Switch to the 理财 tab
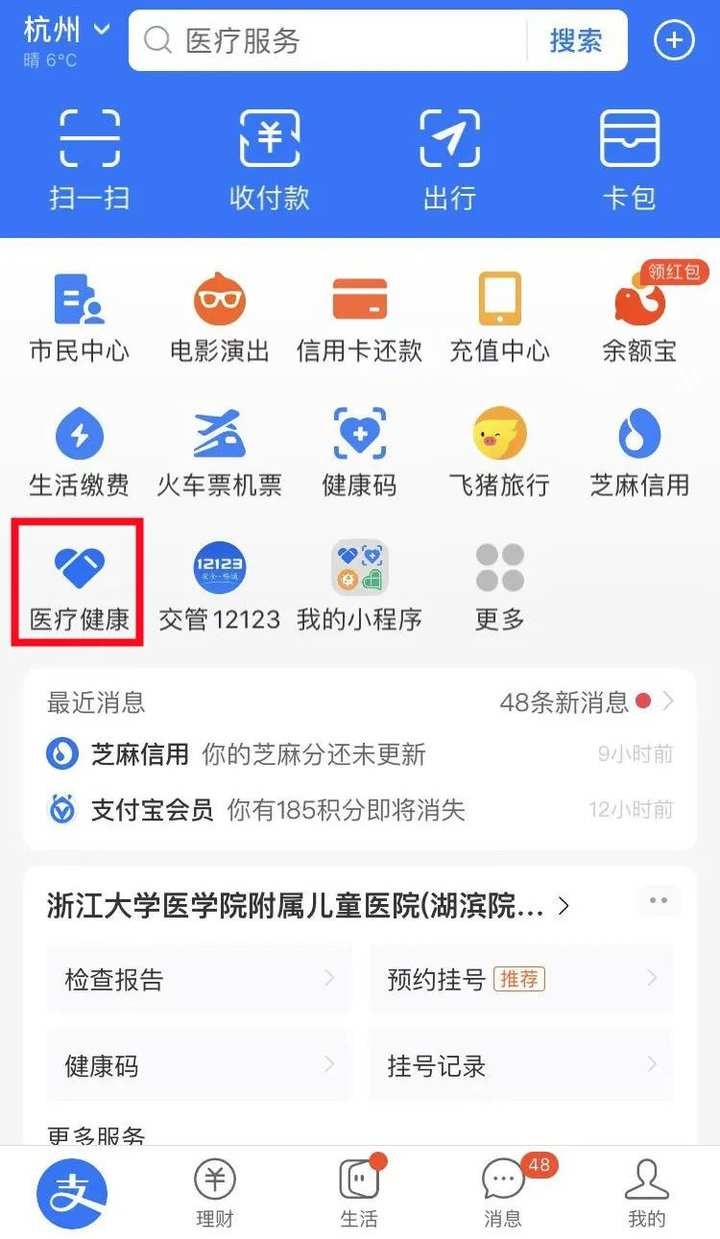Viewport: 720px width, 1239px height. pos(215,1192)
